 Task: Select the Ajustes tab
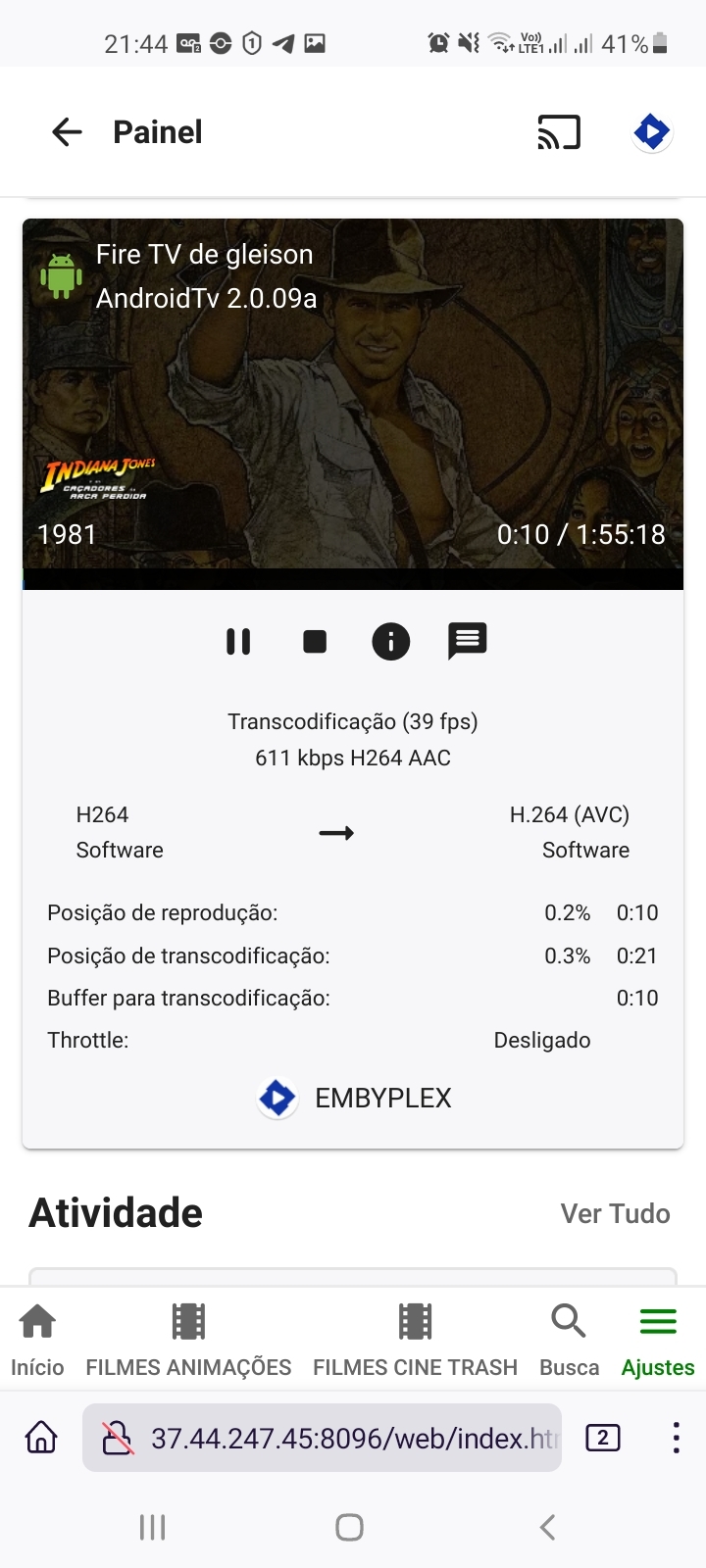[657, 1340]
